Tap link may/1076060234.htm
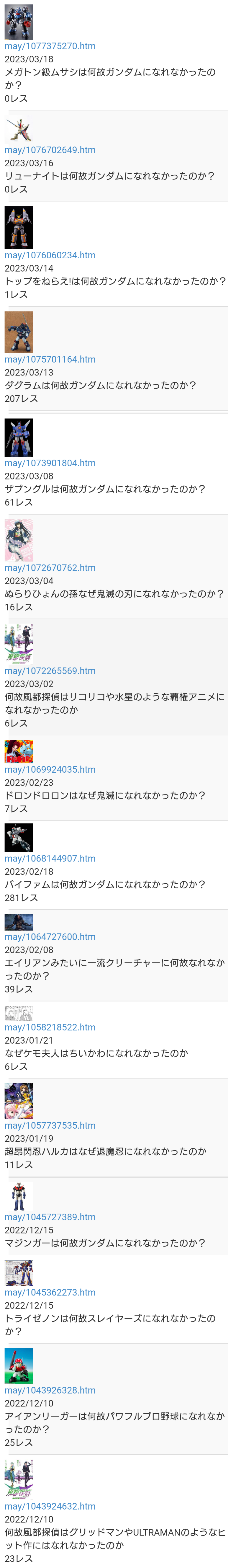The image size is (236, 1568). (50, 255)
